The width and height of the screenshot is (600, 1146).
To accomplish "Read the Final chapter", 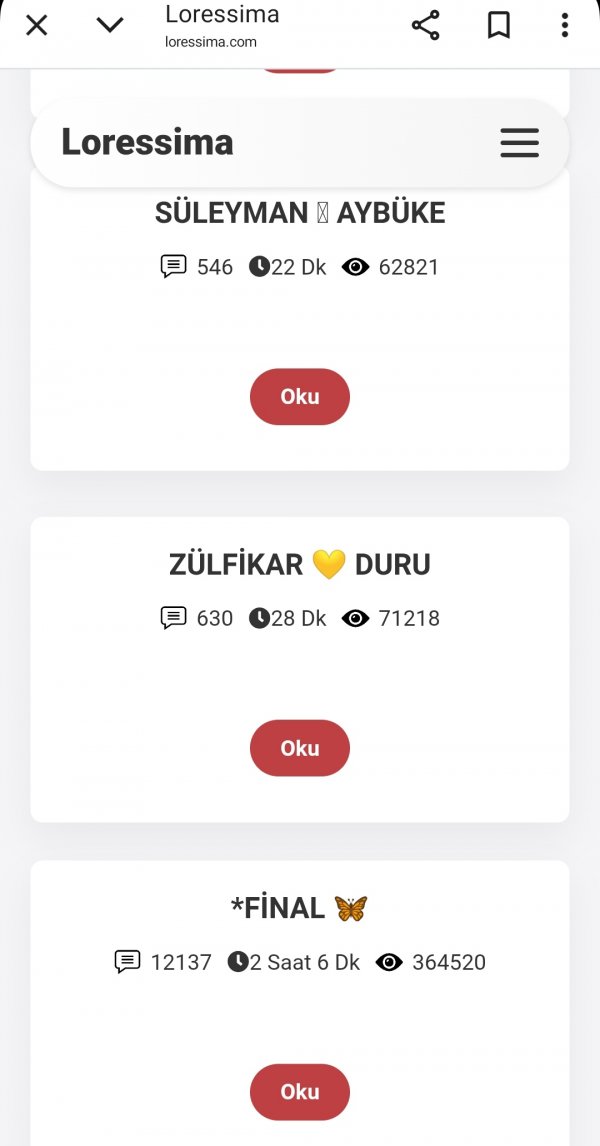I will tap(300, 1091).
